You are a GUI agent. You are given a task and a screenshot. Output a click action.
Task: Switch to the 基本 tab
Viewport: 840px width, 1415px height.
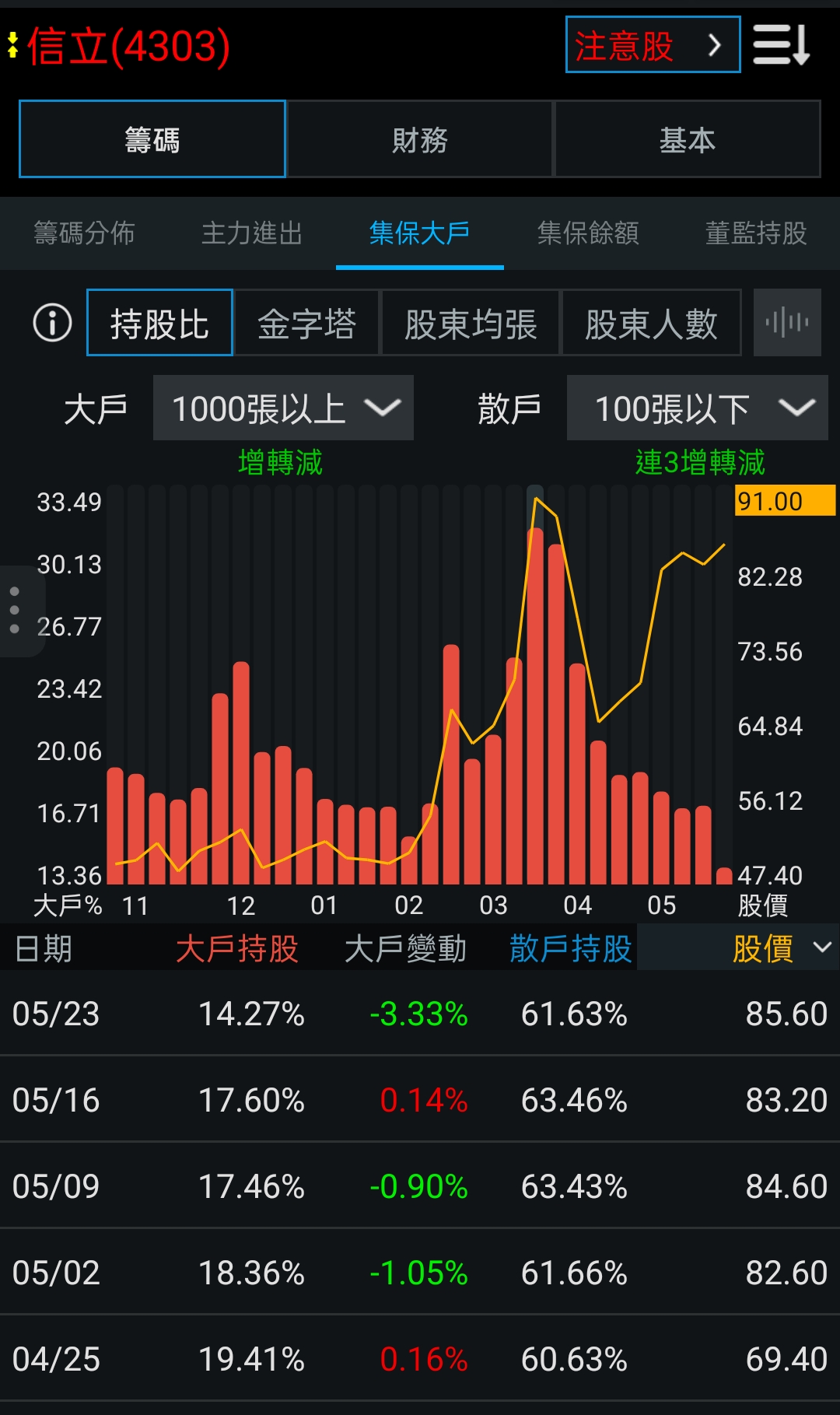pos(688,140)
